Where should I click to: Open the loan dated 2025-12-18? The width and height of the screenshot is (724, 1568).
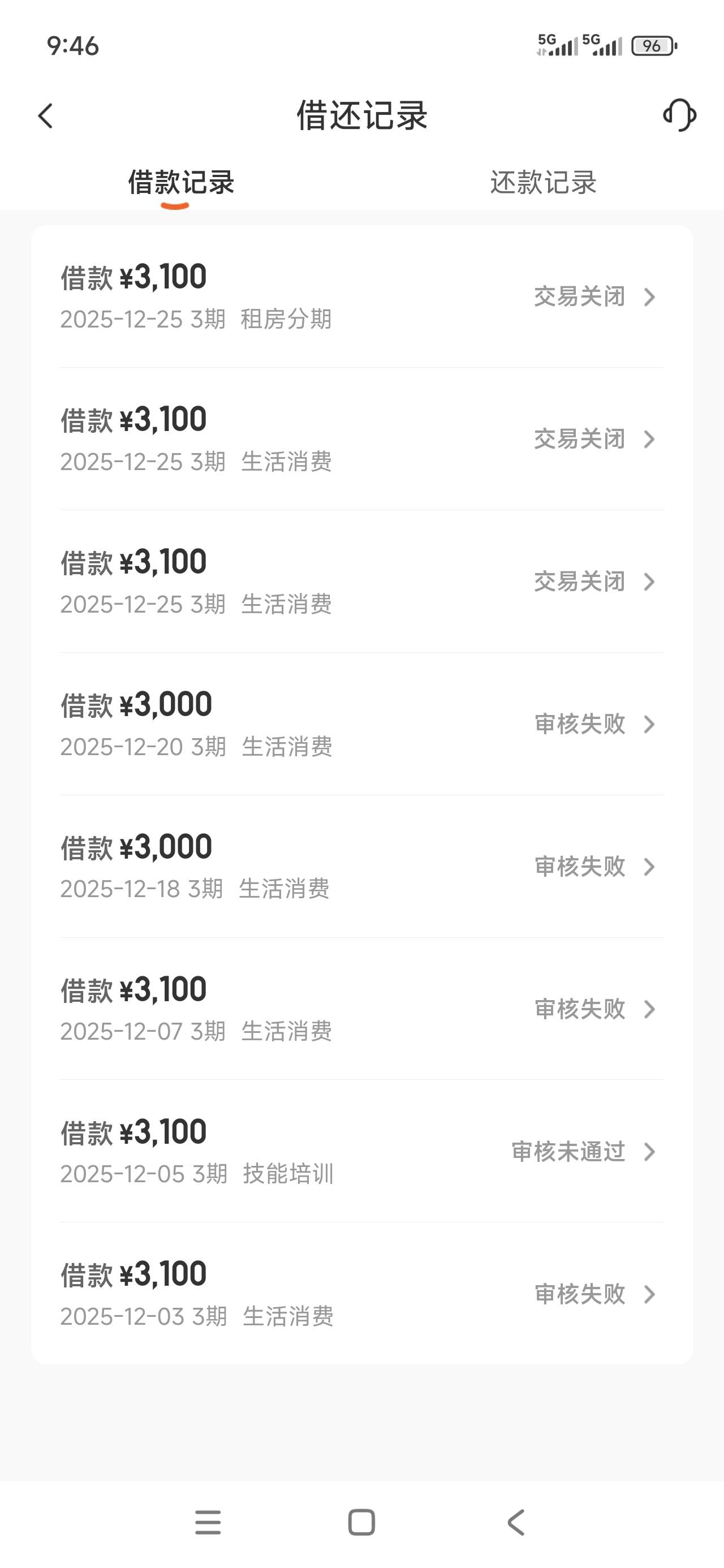tap(361, 867)
